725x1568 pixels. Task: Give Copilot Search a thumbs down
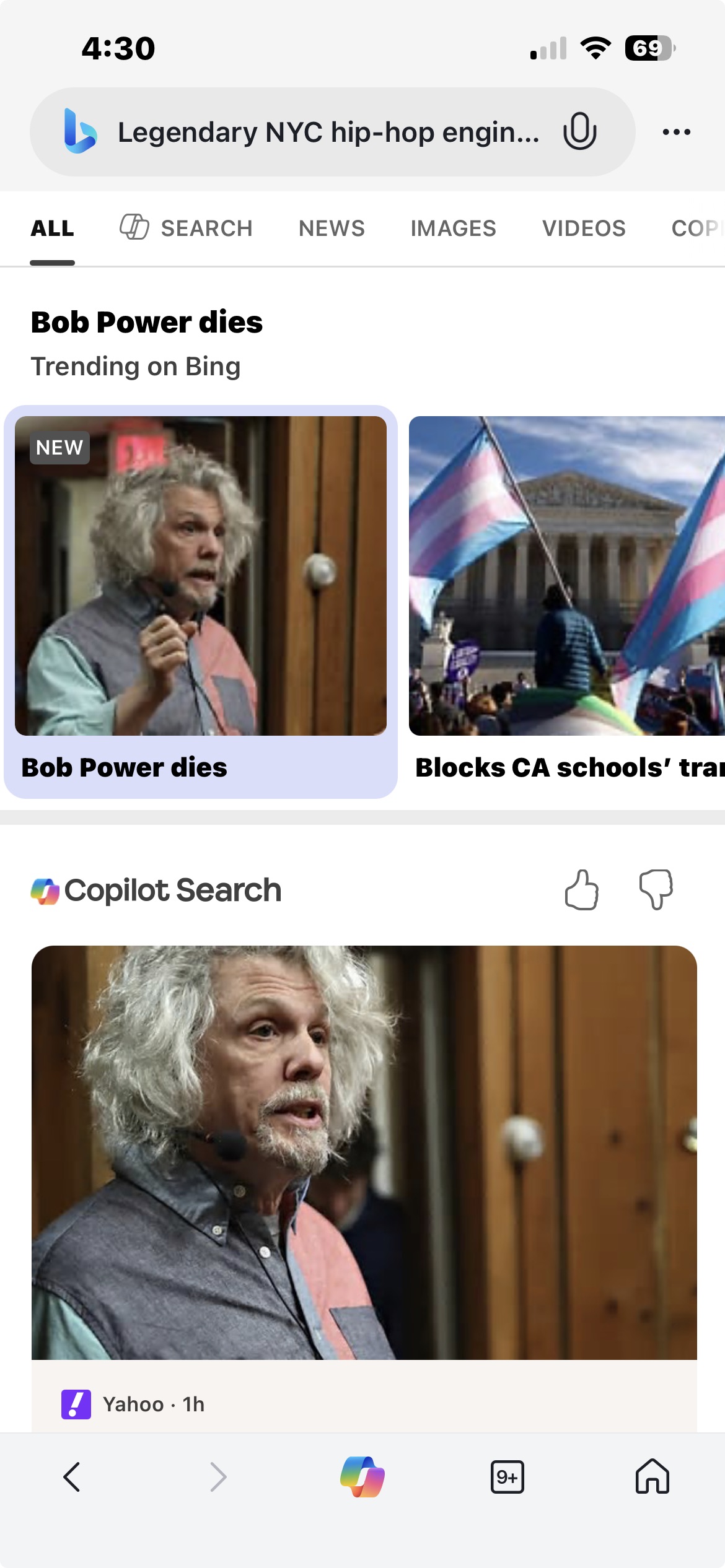pyautogui.click(x=656, y=890)
